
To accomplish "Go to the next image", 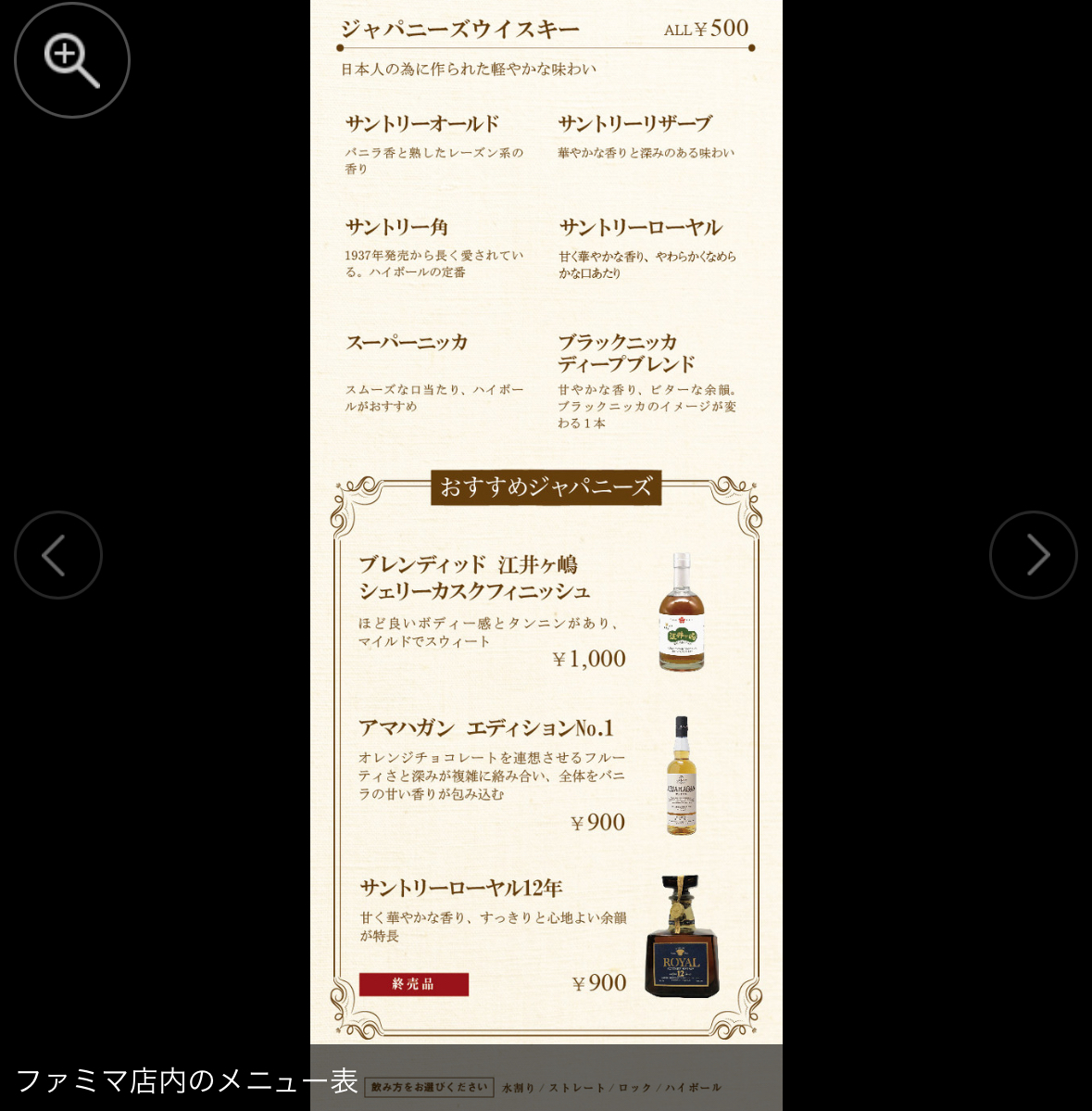I will point(1033,555).
